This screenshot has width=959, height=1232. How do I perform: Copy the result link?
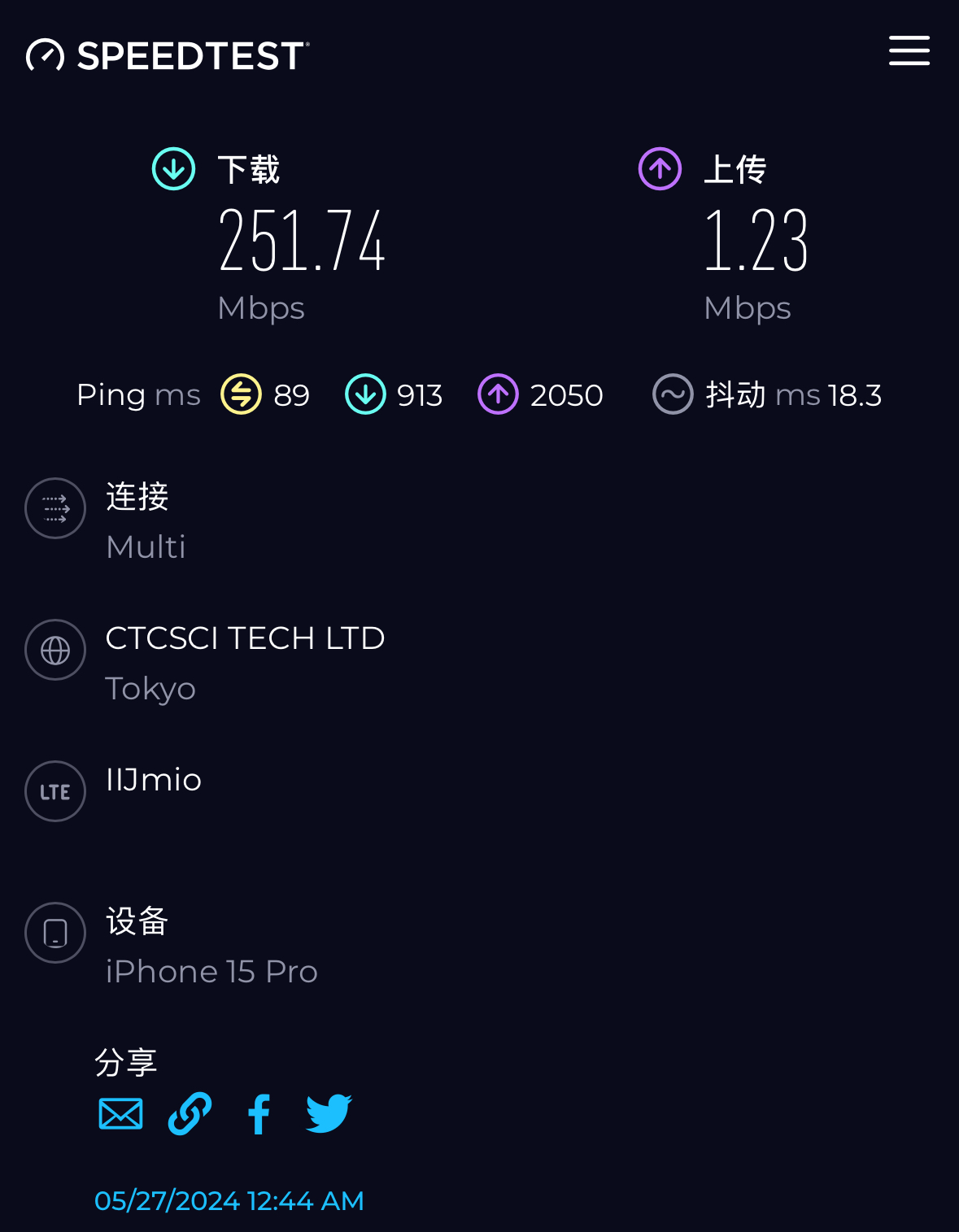coord(190,1113)
